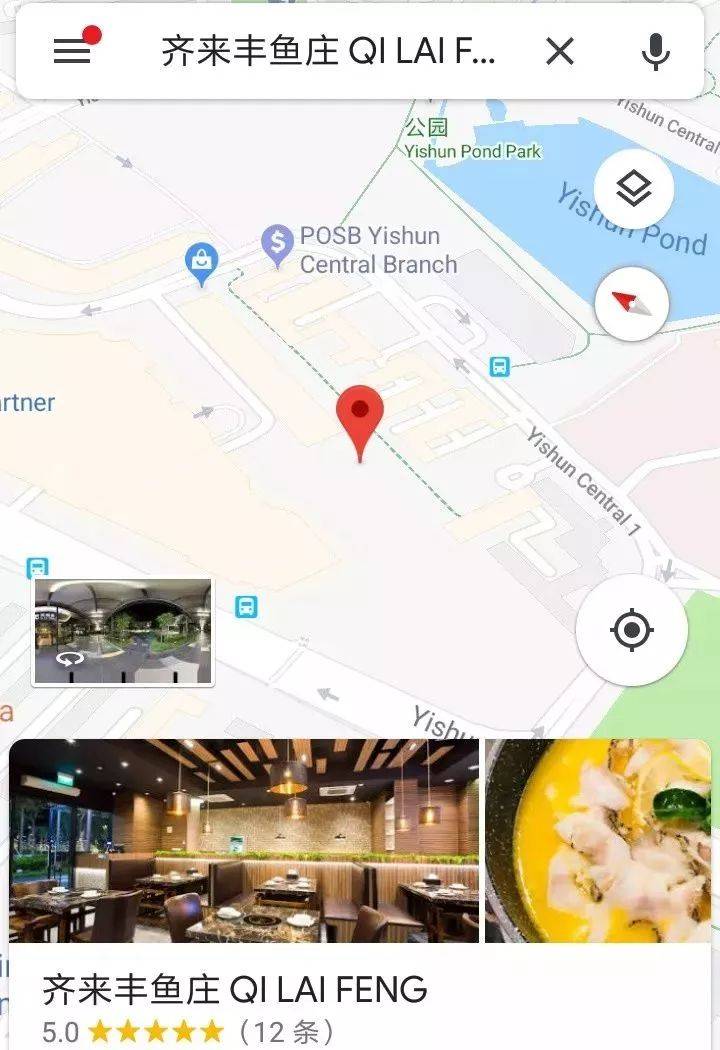Clear the search query
720x1050 pixels.
pyautogui.click(x=560, y=51)
